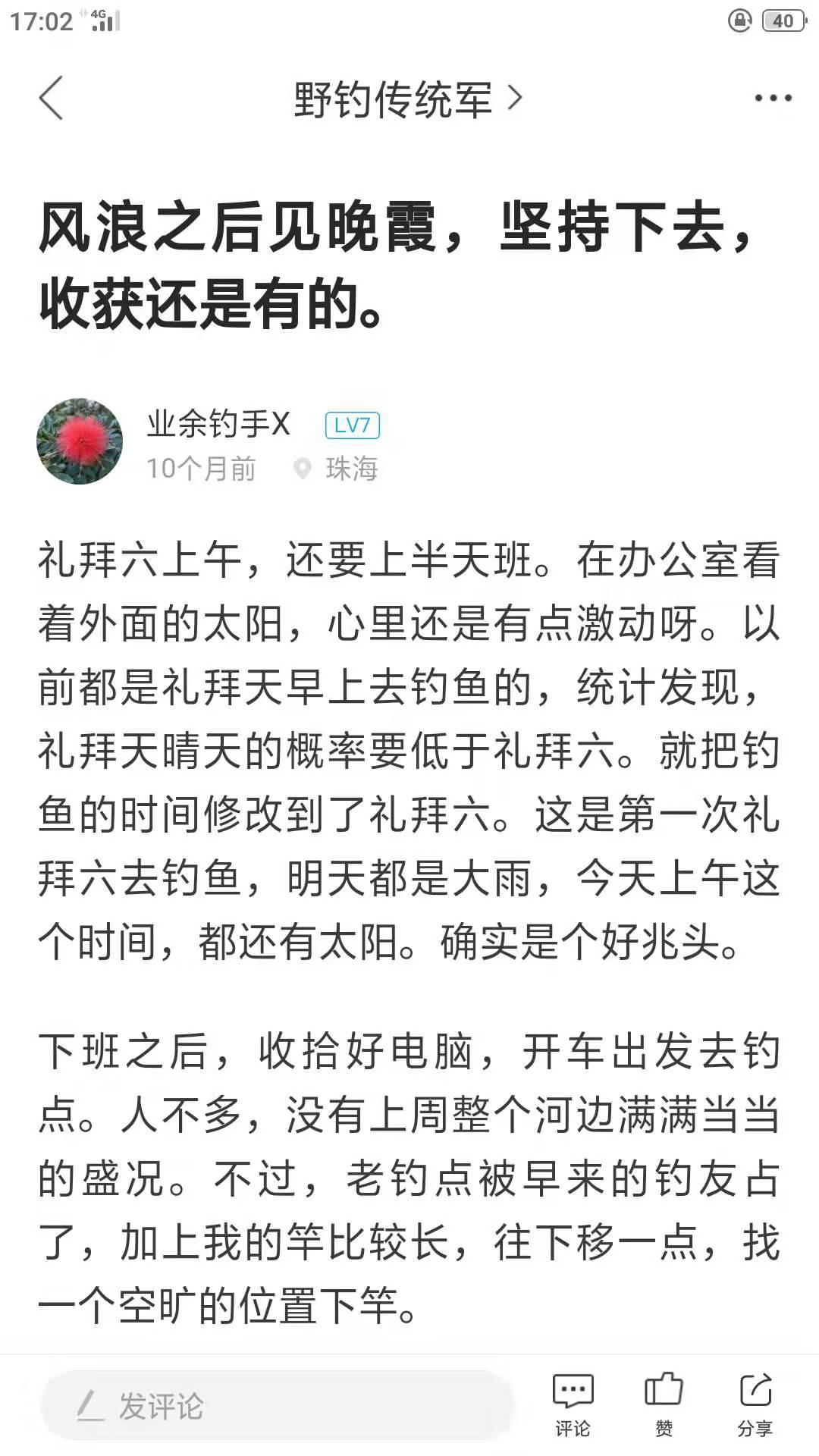The image size is (819, 1456).
Task: Tap the 珠海 location tag
Action: pyautogui.click(x=336, y=469)
